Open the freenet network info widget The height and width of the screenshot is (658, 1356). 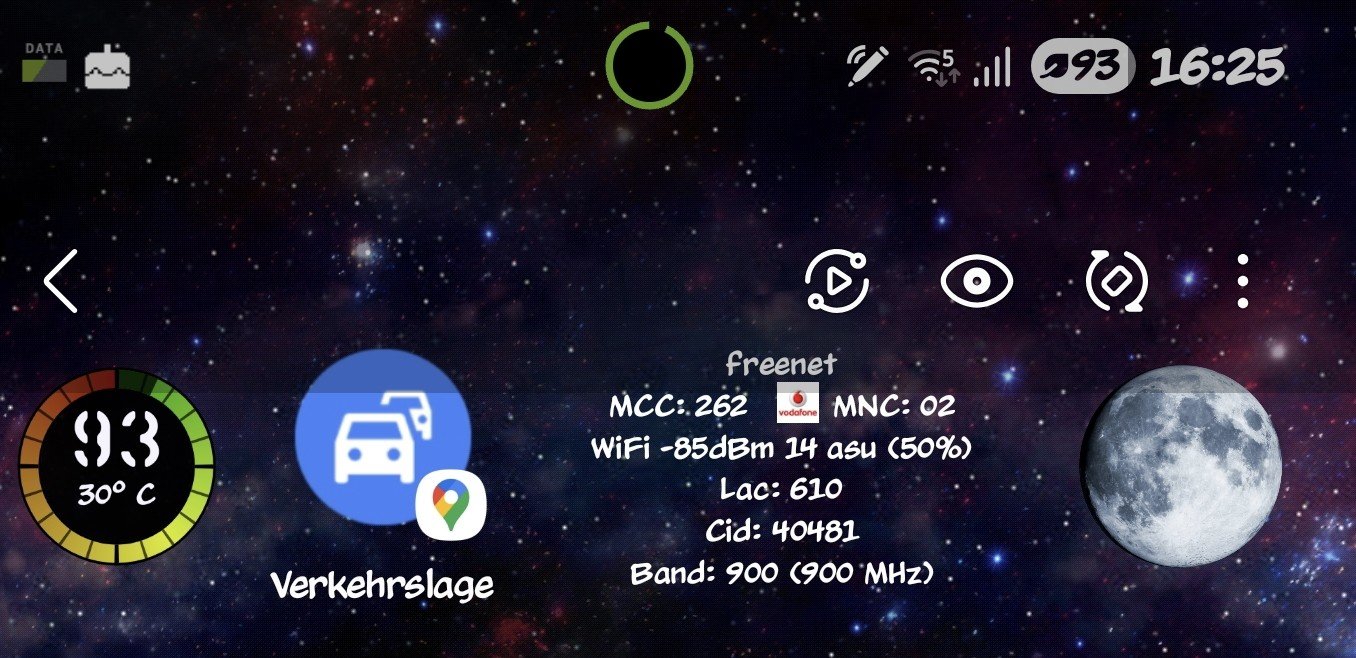[782, 470]
